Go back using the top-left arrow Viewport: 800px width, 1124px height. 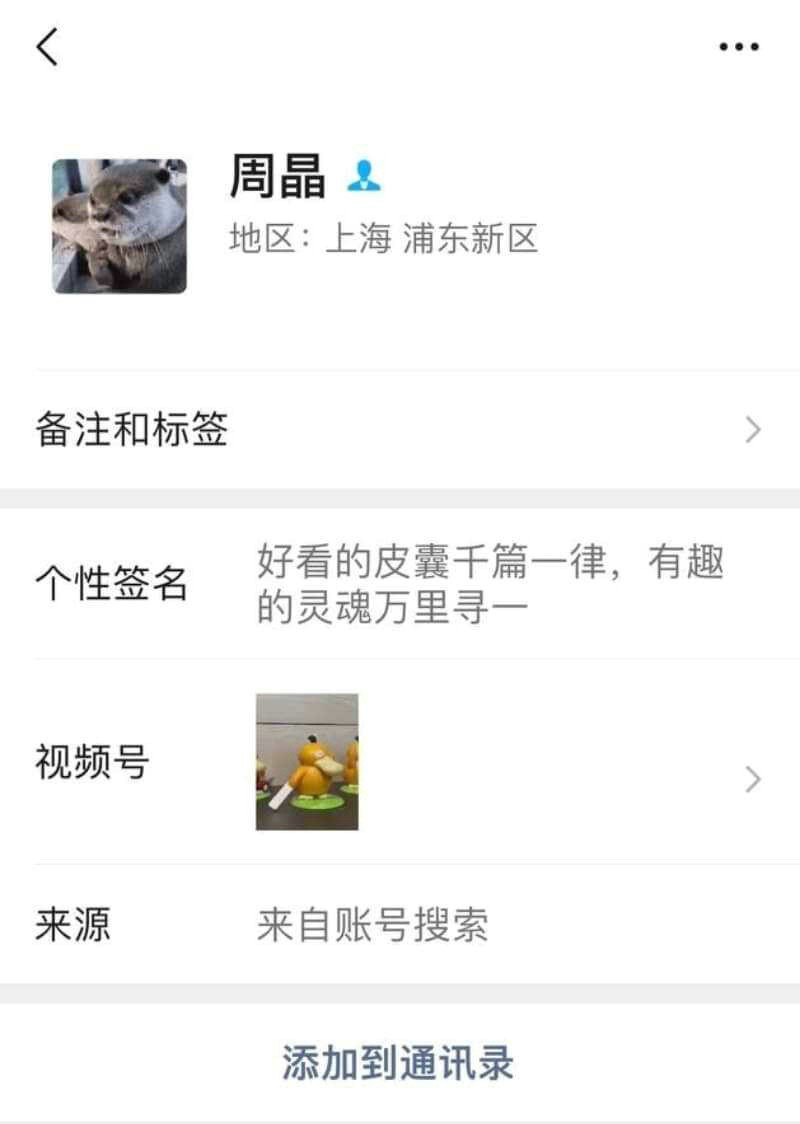[x=47, y=46]
